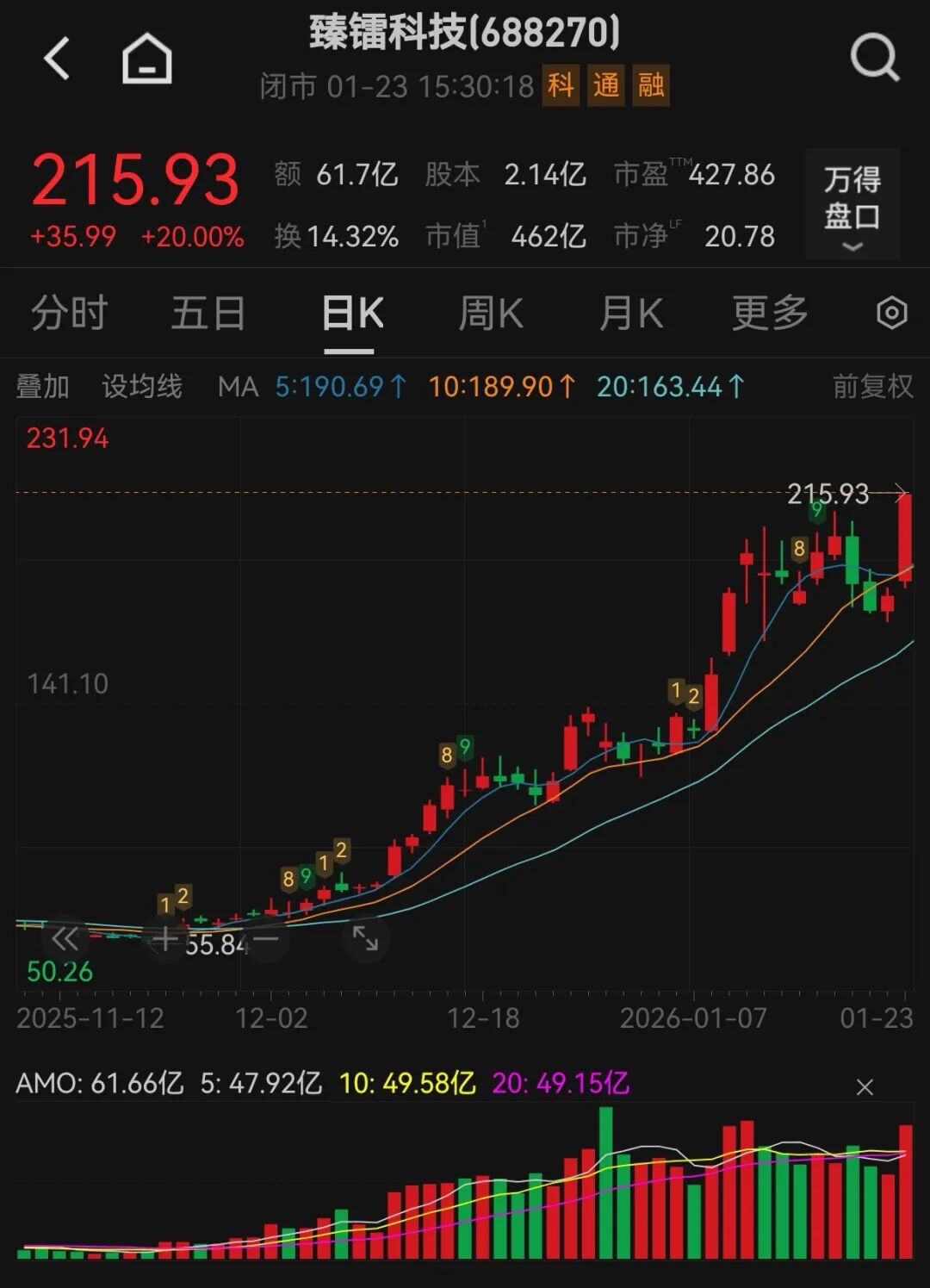
Task: Tap 叠加 to overlay another stock
Action: coord(42,387)
